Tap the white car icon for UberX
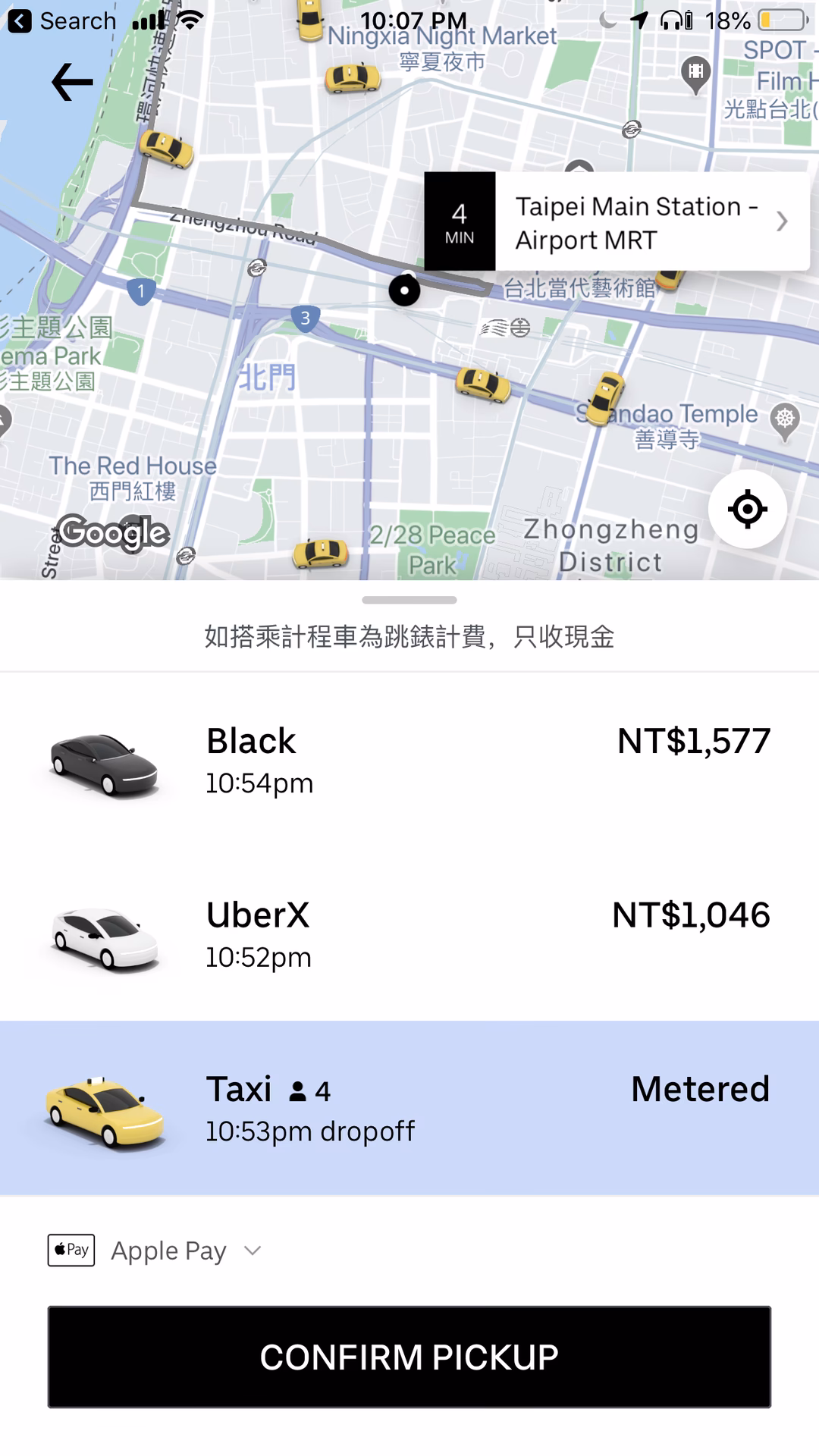The width and height of the screenshot is (819, 1456). 102,937
